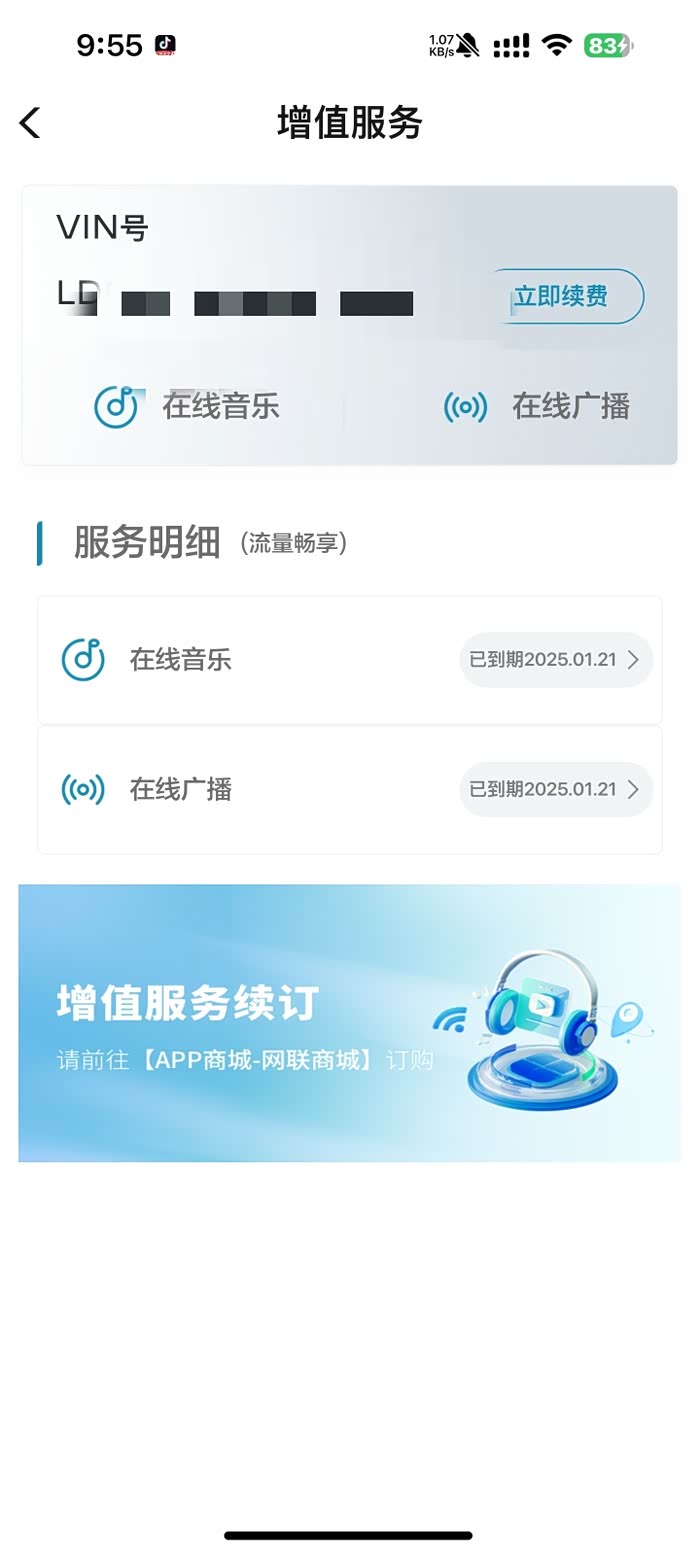Open the 在线广播 row showing 已到期2025.01.21
700x1555 pixels.
(x=350, y=790)
